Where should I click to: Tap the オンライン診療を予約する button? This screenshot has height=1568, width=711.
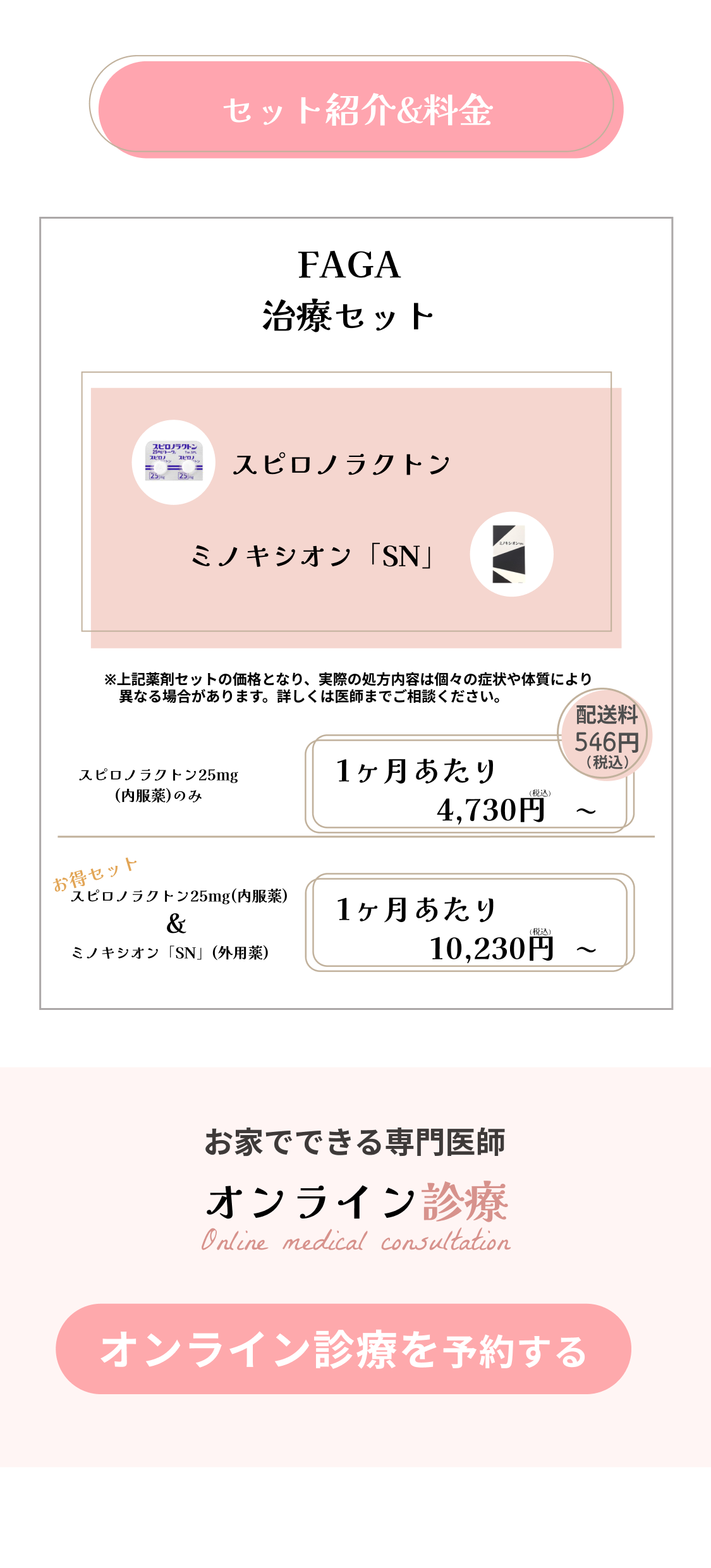click(x=343, y=1348)
